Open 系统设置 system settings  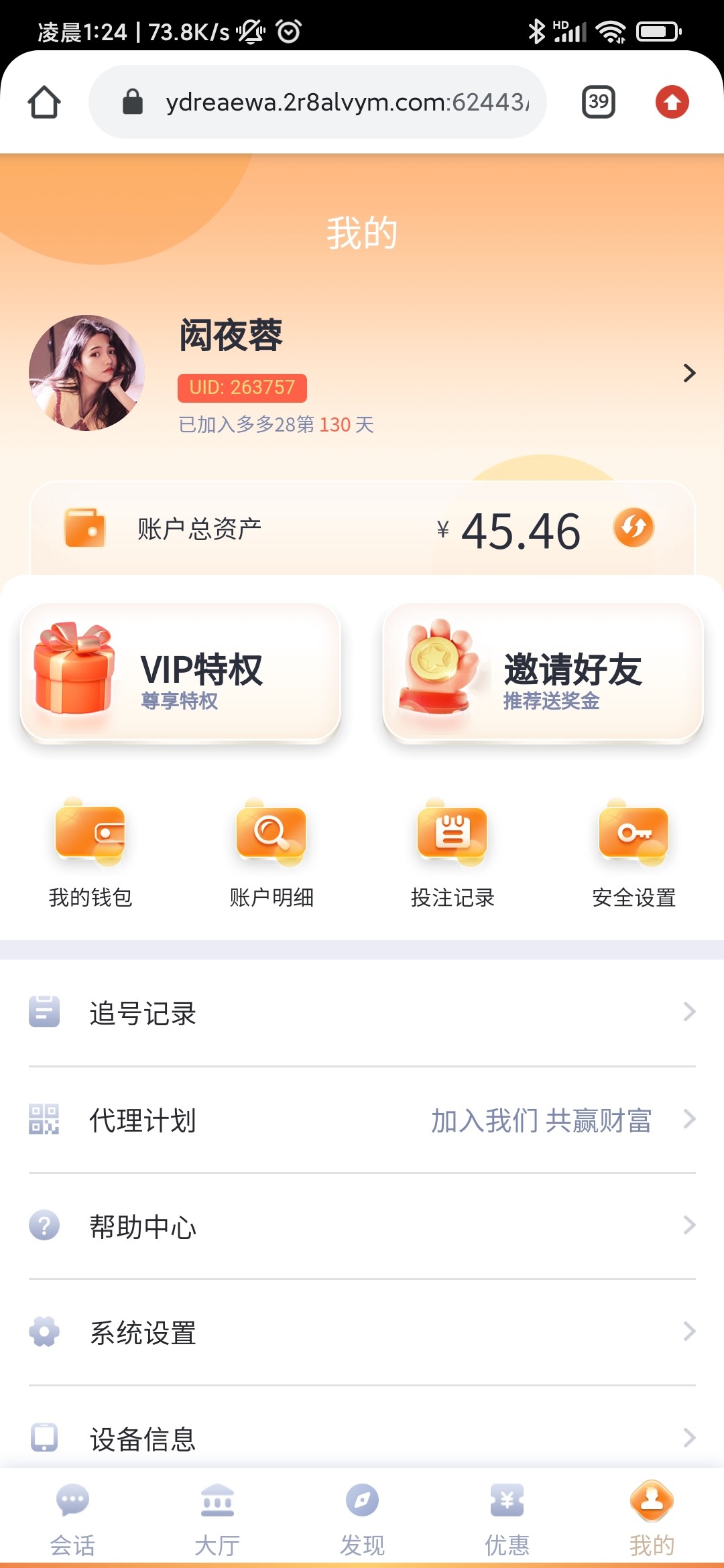(x=362, y=1332)
